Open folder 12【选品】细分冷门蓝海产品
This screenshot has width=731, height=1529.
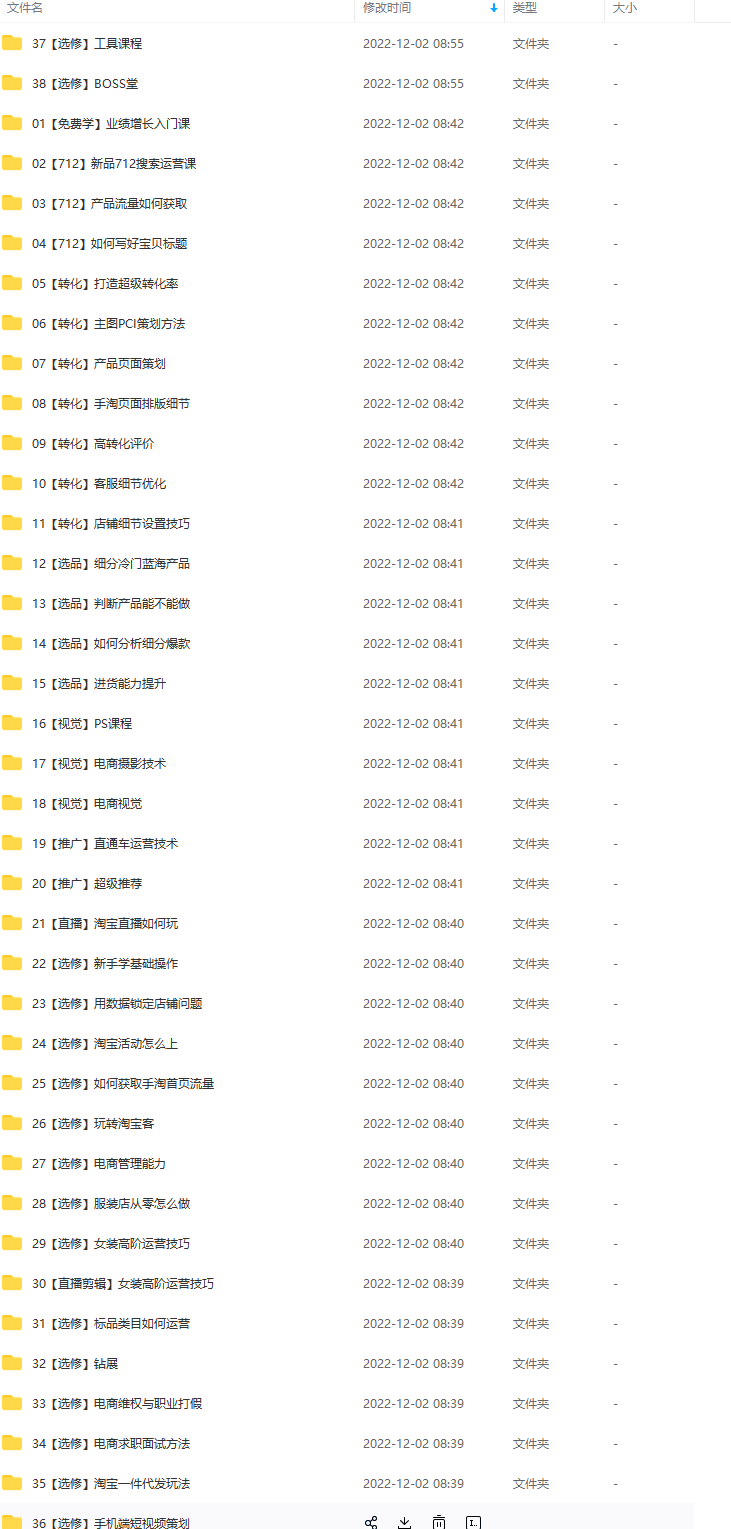[111, 564]
